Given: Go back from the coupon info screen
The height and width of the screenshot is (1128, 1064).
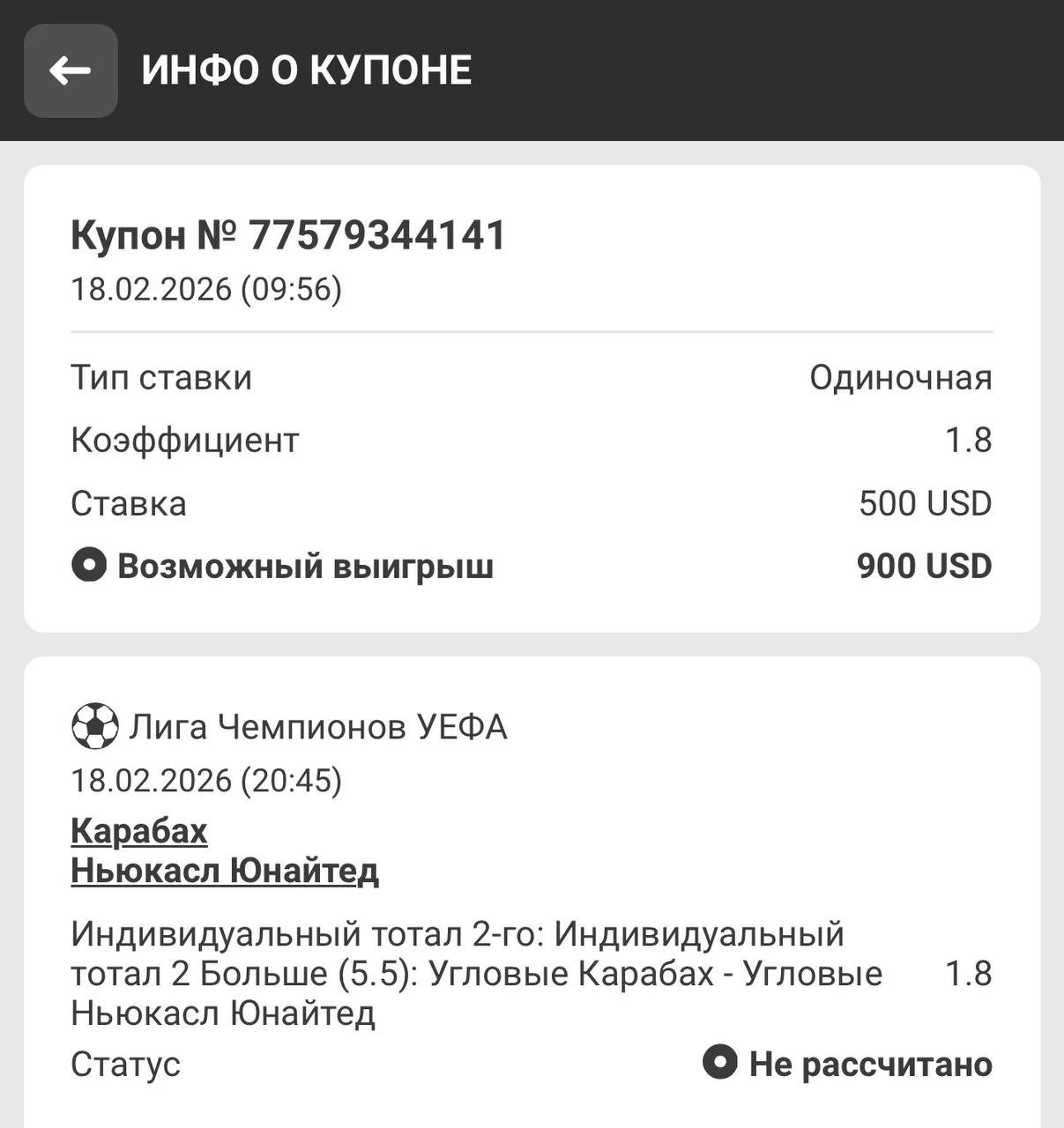Looking at the screenshot, I should [x=71, y=70].
